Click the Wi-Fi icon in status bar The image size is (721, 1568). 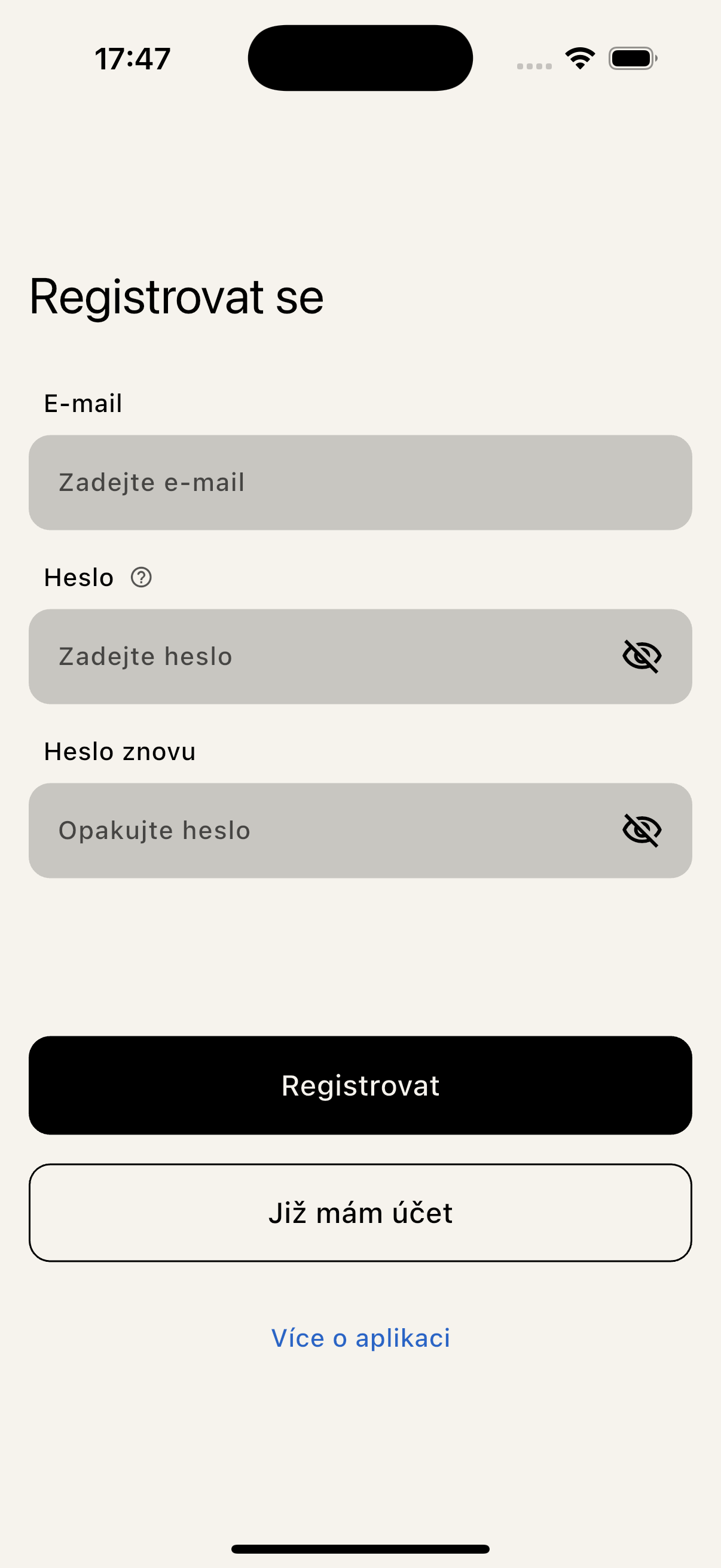[x=579, y=57]
